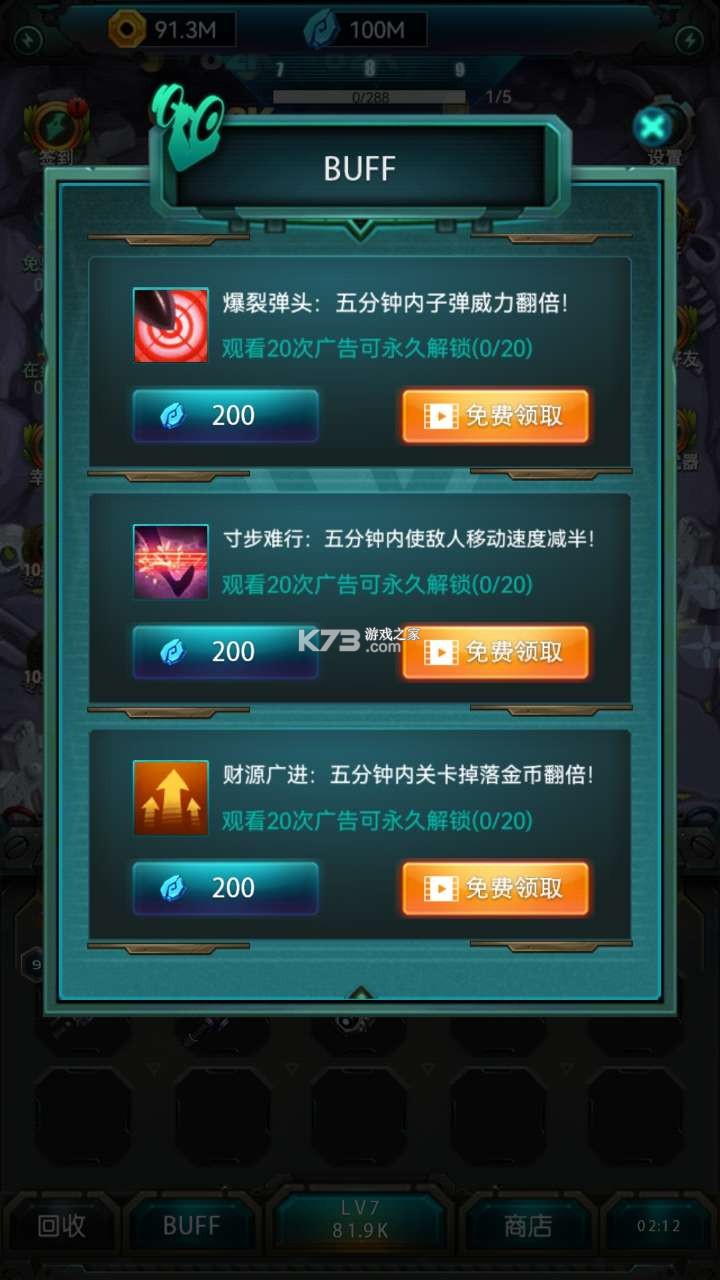Buy 寸步难行 buff for 200
The height and width of the screenshot is (1280, 720).
[x=225, y=651]
